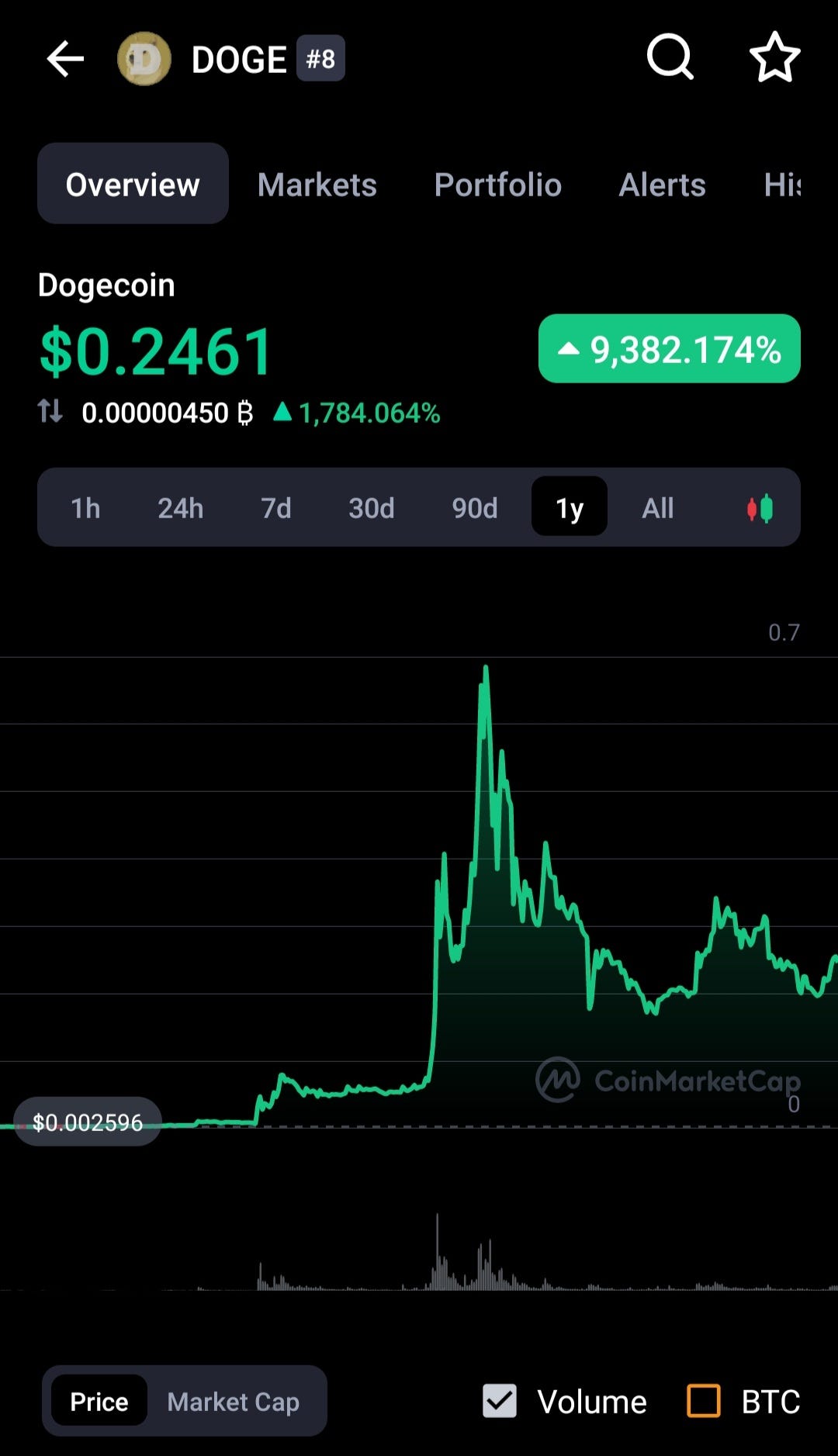Select the All time range

(657, 508)
